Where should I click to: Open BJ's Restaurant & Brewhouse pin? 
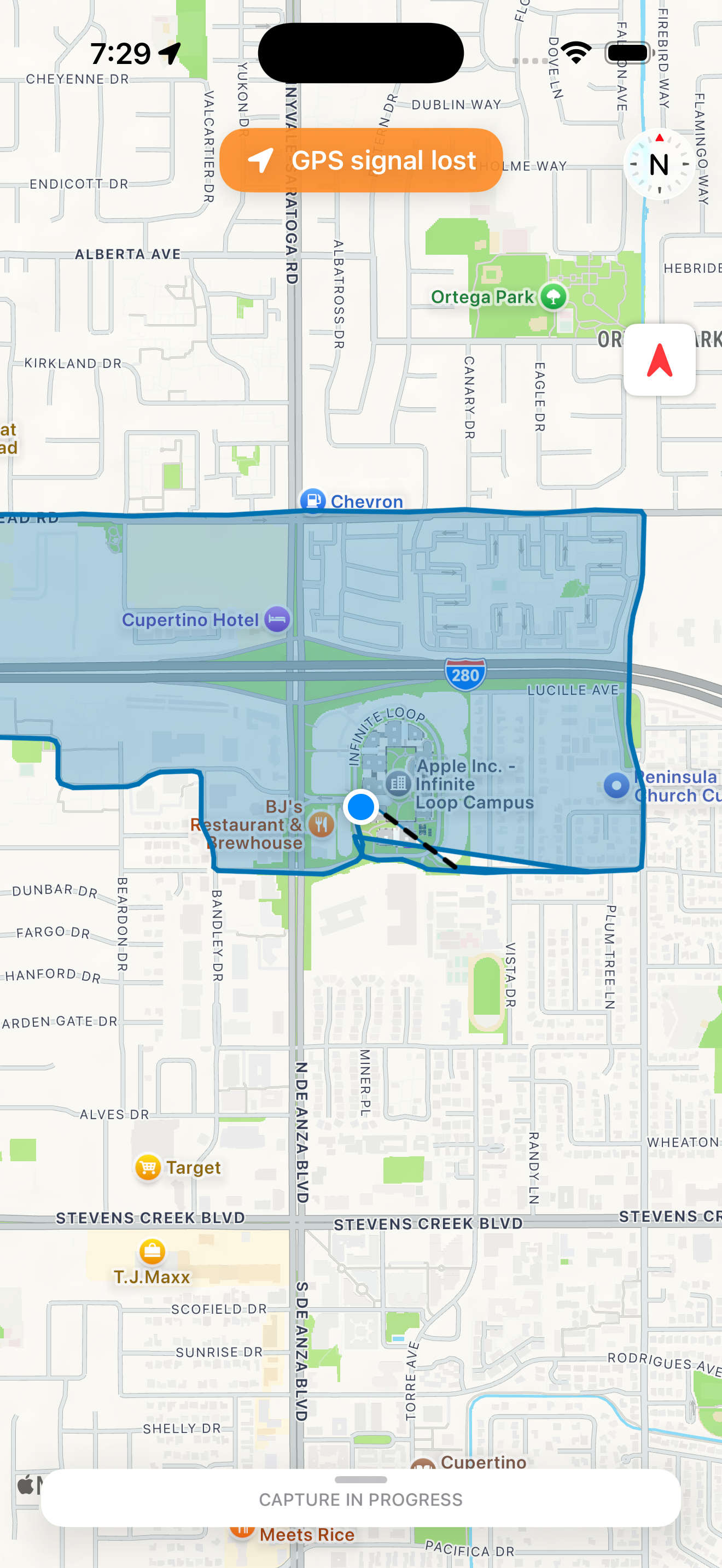321,825
